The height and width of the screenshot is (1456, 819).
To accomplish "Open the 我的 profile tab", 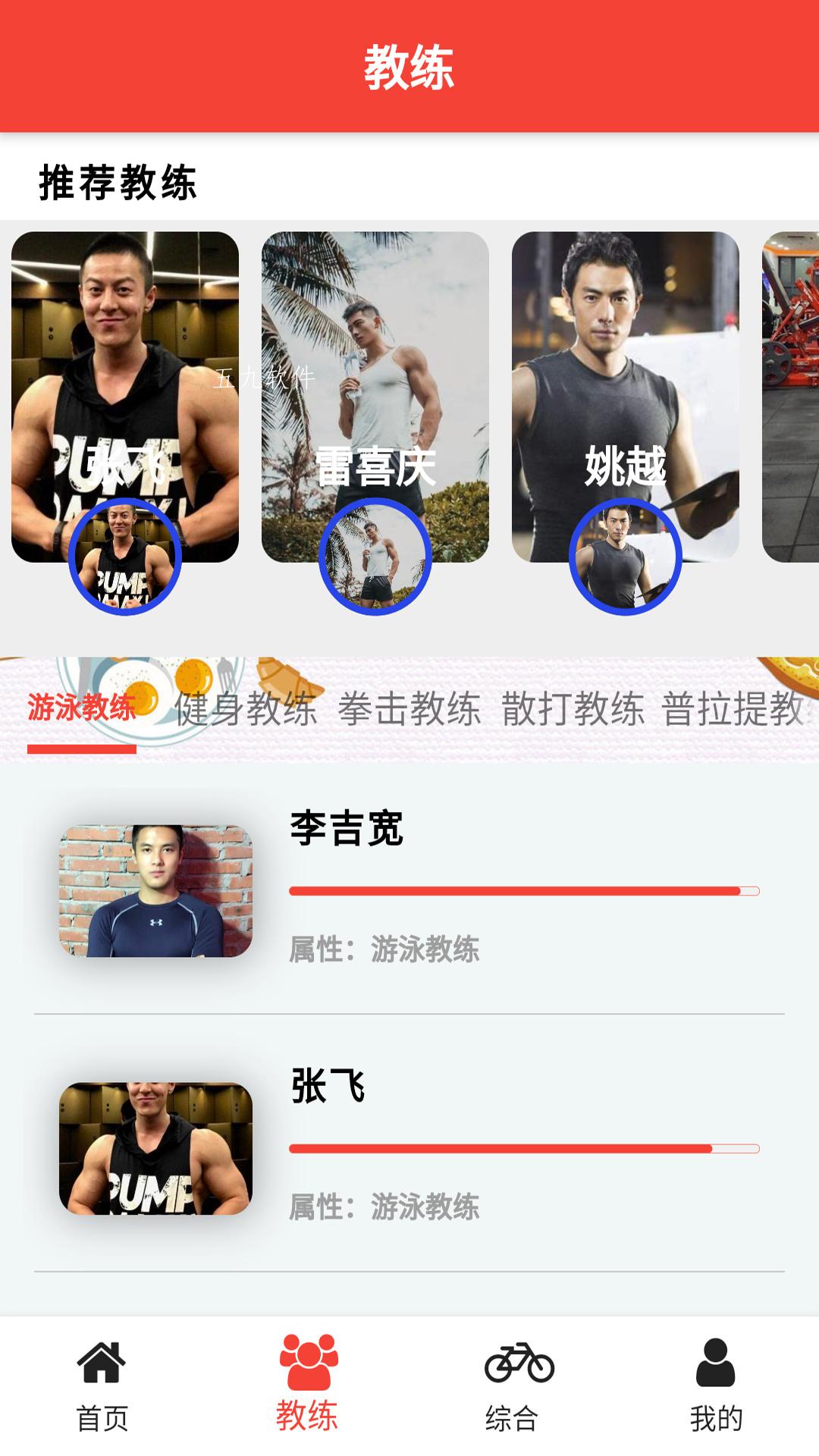I will (x=717, y=1386).
